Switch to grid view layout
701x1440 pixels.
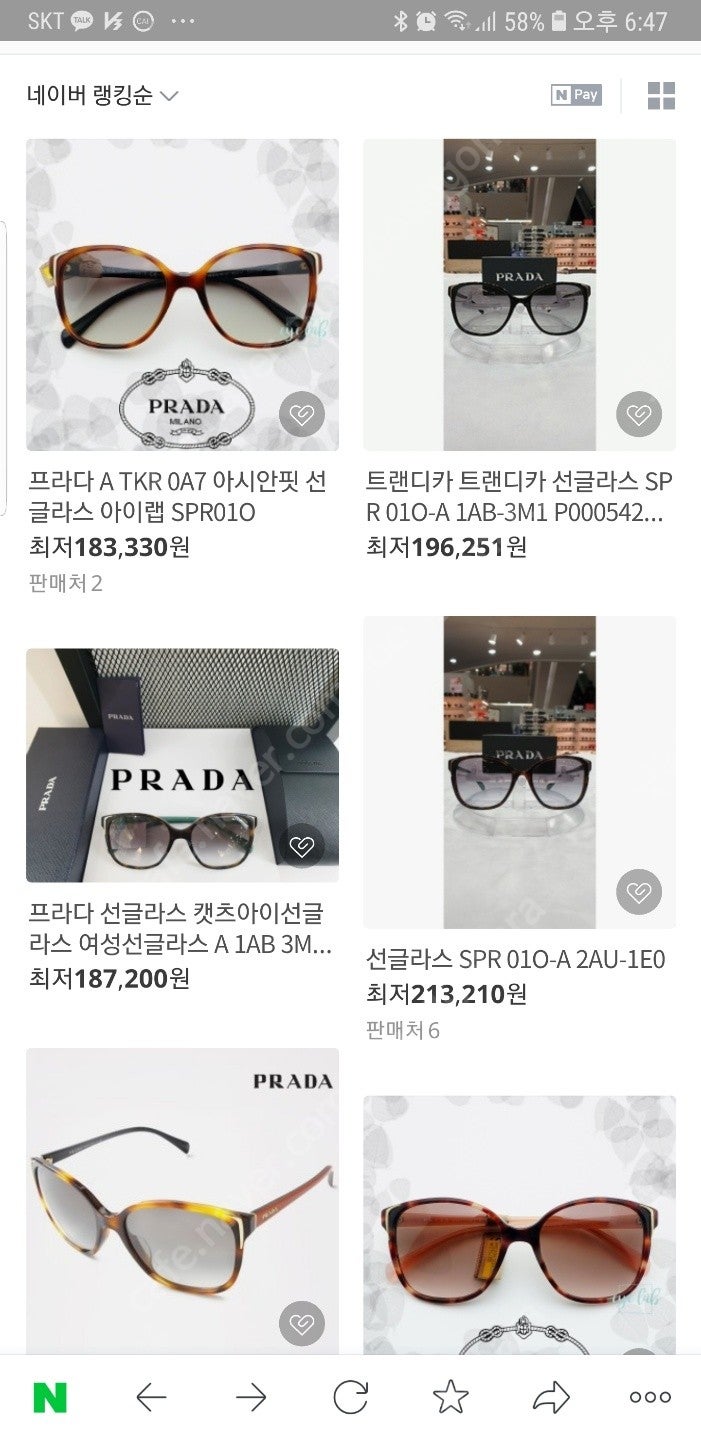point(661,96)
